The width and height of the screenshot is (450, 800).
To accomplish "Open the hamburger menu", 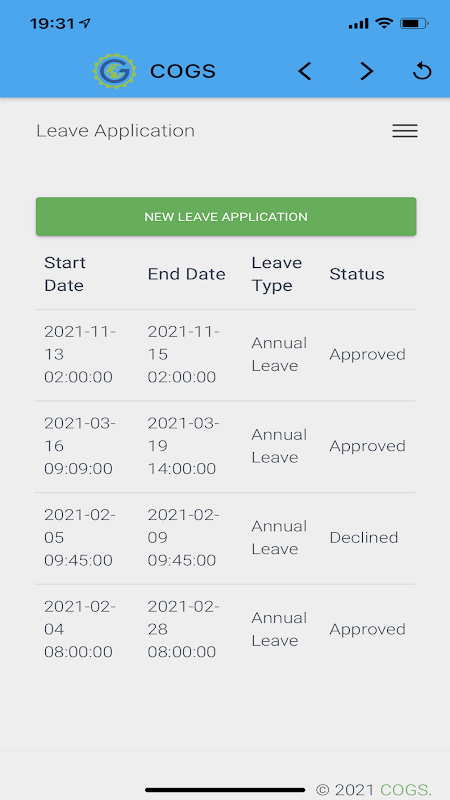I will 405,131.
